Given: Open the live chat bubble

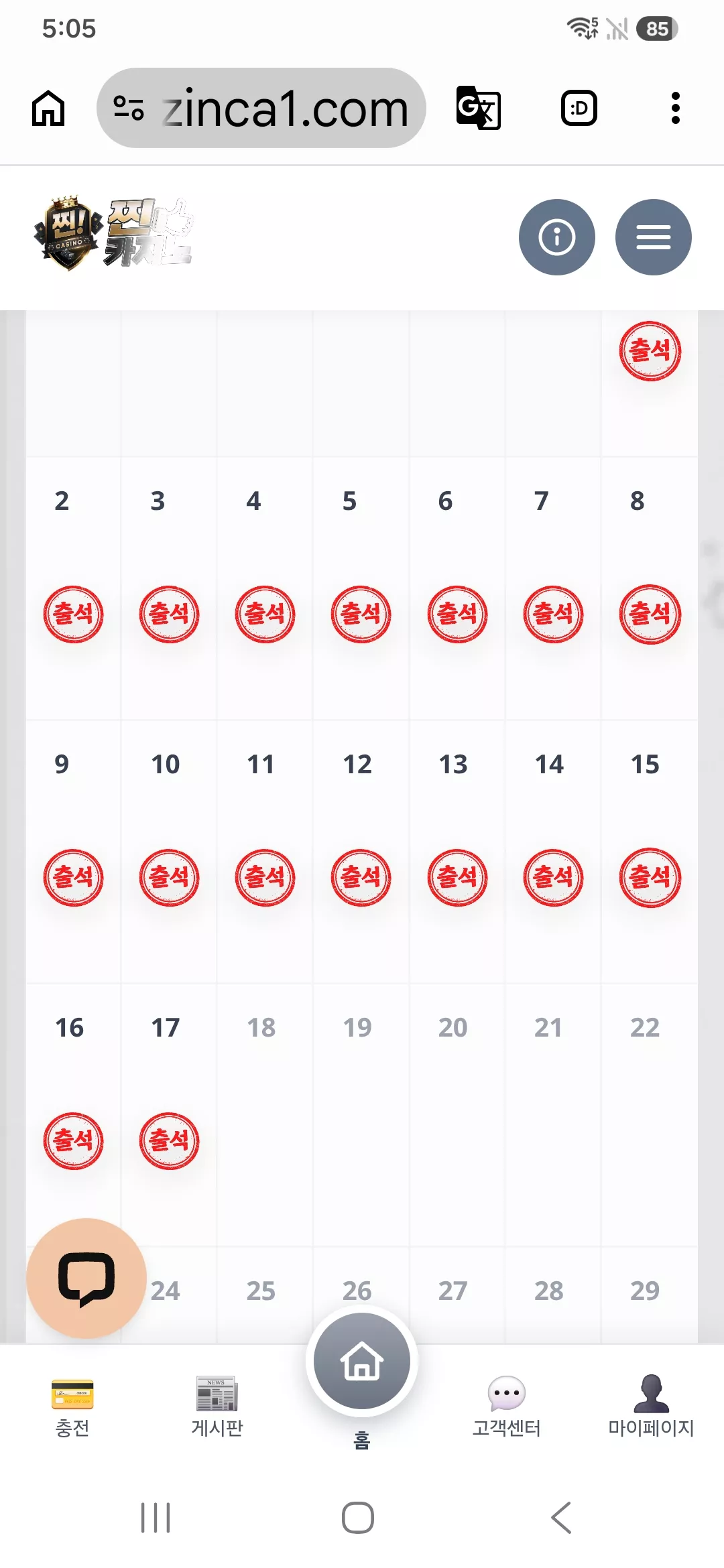Looking at the screenshot, I should (x=86, y=1279).
